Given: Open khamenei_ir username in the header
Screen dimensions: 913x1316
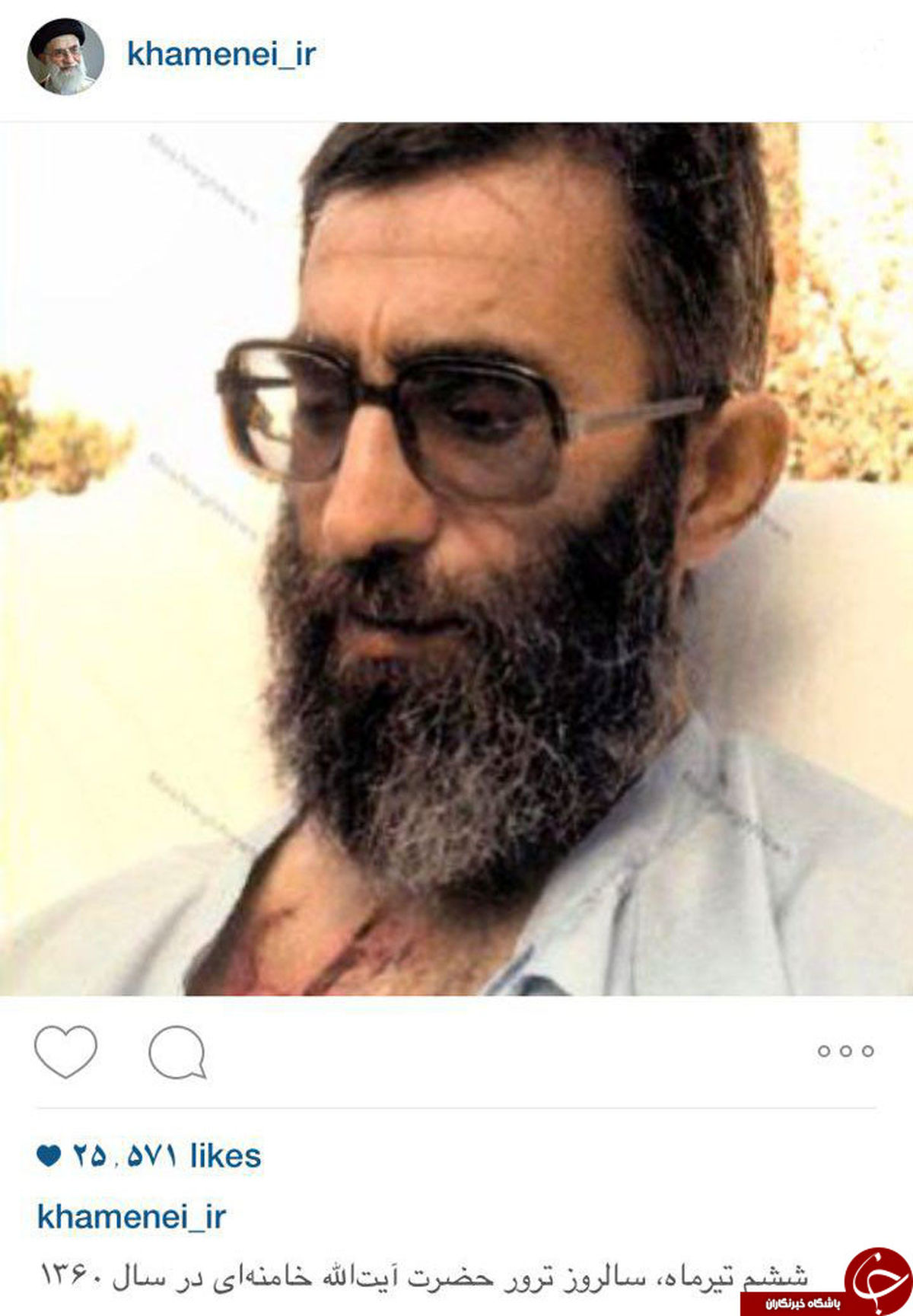Looking at the screenshot, I should 221,55.
